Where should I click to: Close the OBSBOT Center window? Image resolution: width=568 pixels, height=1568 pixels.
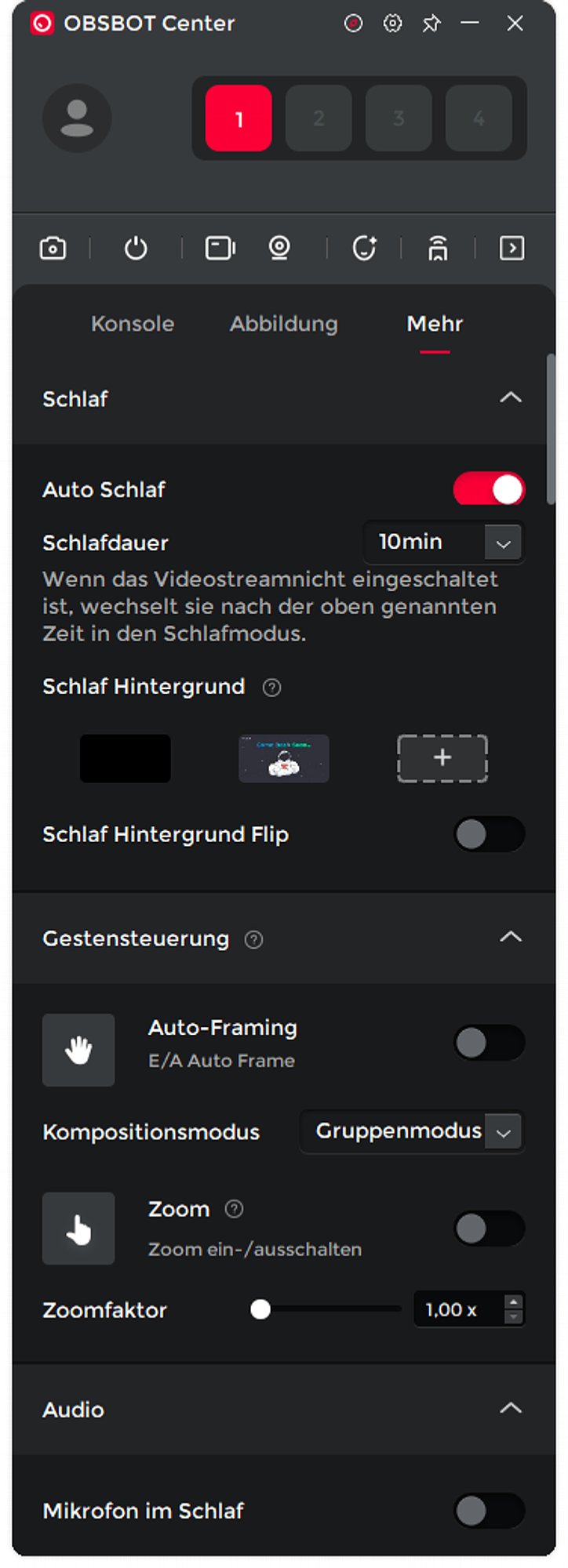[515, 24]
